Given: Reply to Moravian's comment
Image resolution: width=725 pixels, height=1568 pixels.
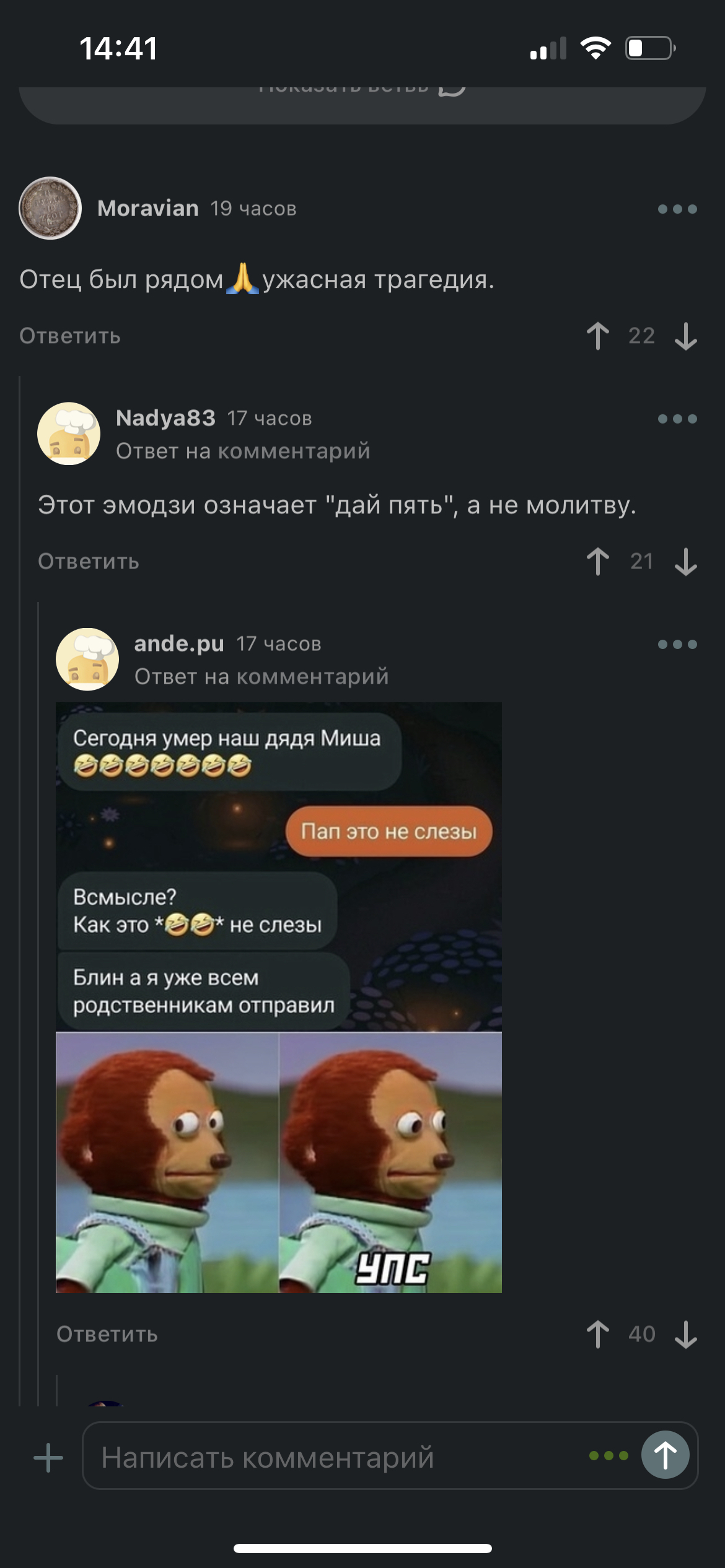Looking at the screenshot, I should [70, 336].
